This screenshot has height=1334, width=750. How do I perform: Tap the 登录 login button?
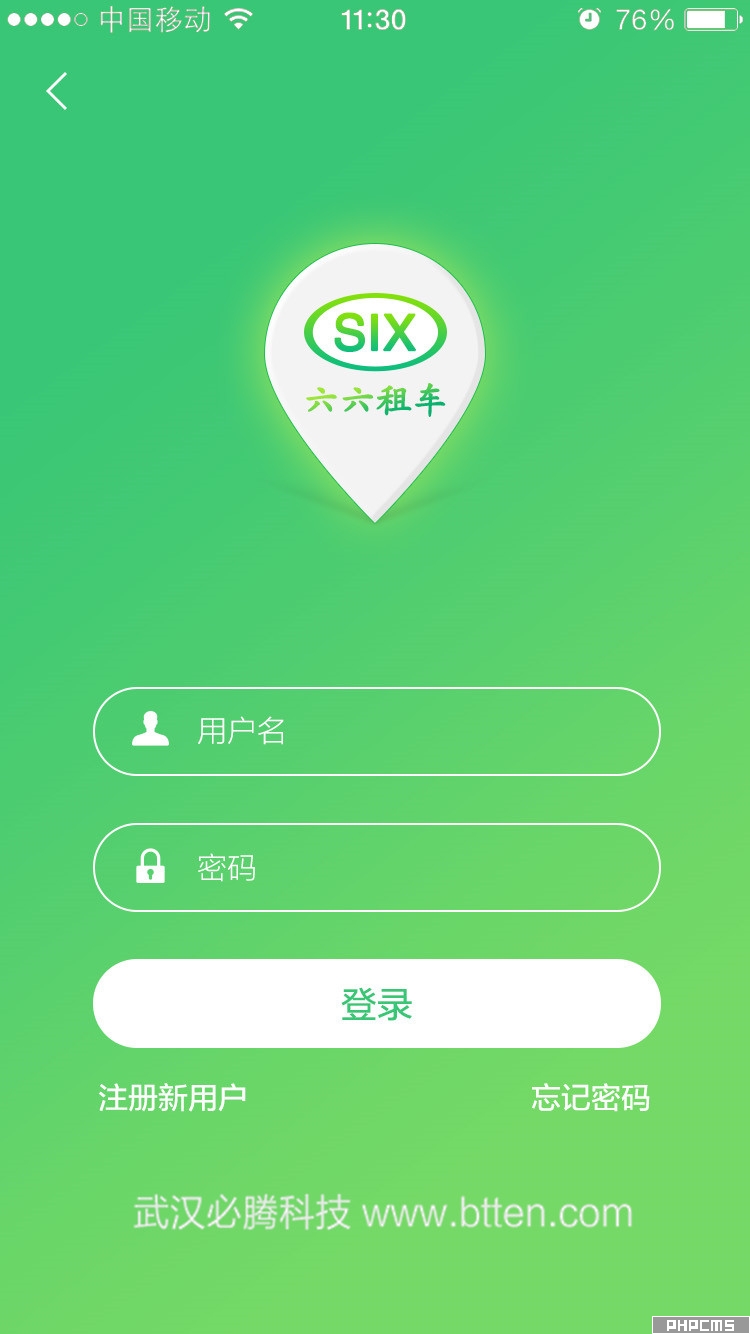pyautogui.click(x=377, y=1003)
